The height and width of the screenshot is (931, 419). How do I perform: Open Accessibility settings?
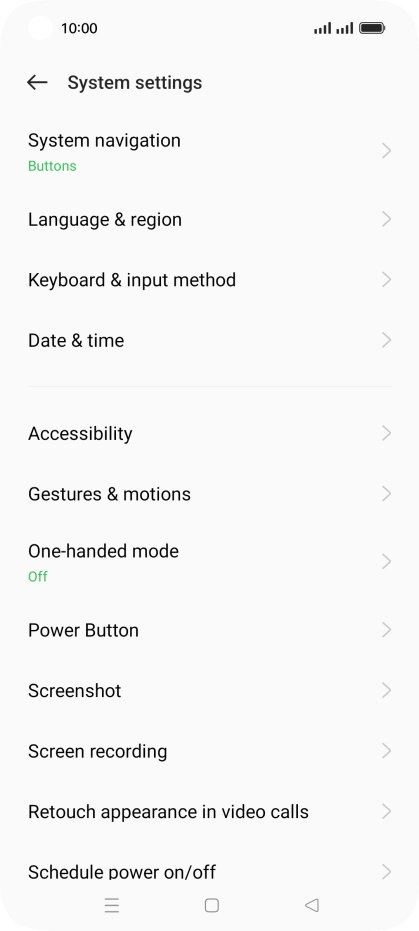coord(210,433)
